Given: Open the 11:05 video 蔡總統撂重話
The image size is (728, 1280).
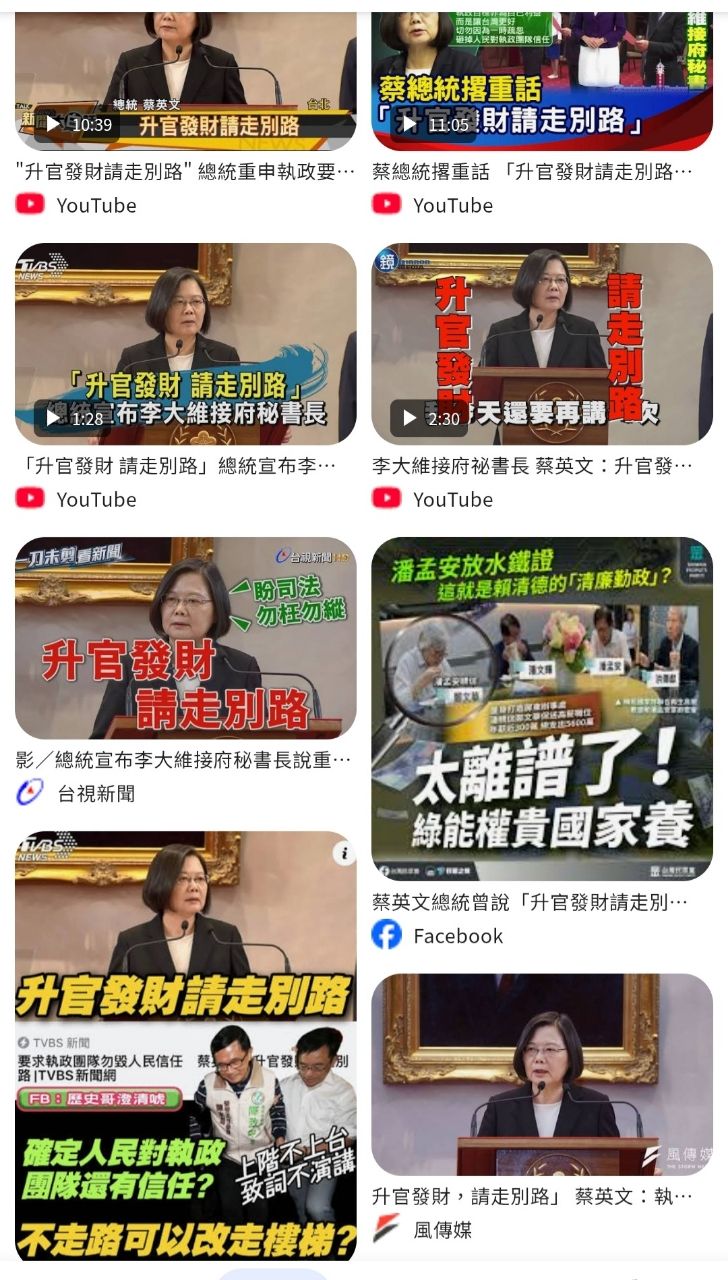Looking at the screenshot, I should coord(542,80).
